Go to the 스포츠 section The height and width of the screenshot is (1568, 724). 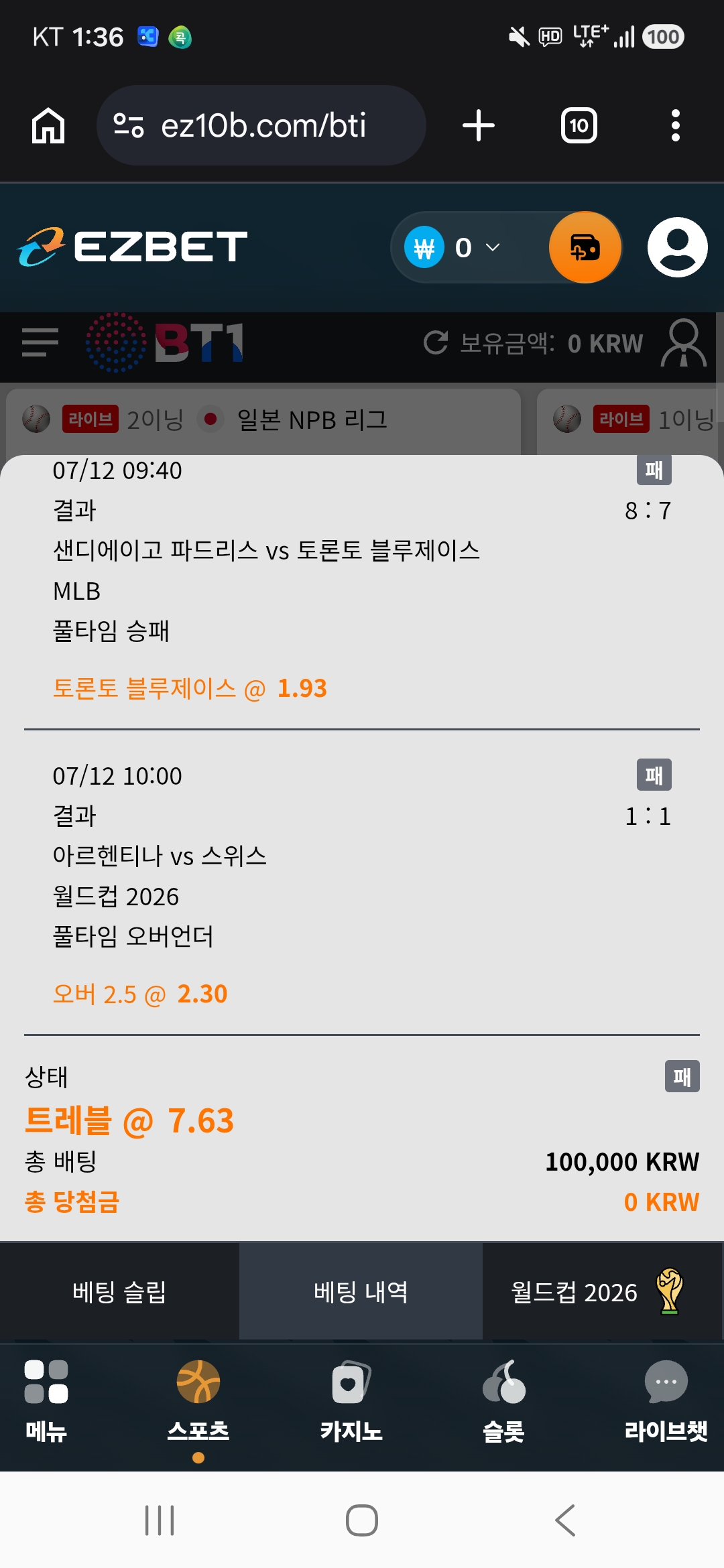[x=198, y=1400]
